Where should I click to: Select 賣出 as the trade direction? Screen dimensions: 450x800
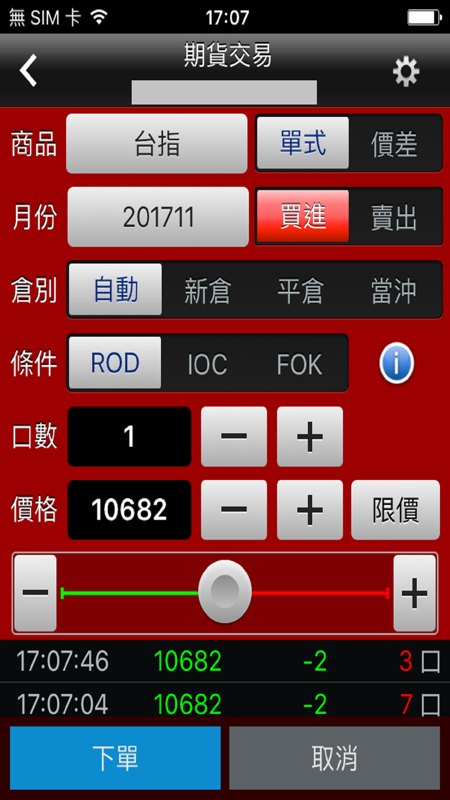click(395, 217)
